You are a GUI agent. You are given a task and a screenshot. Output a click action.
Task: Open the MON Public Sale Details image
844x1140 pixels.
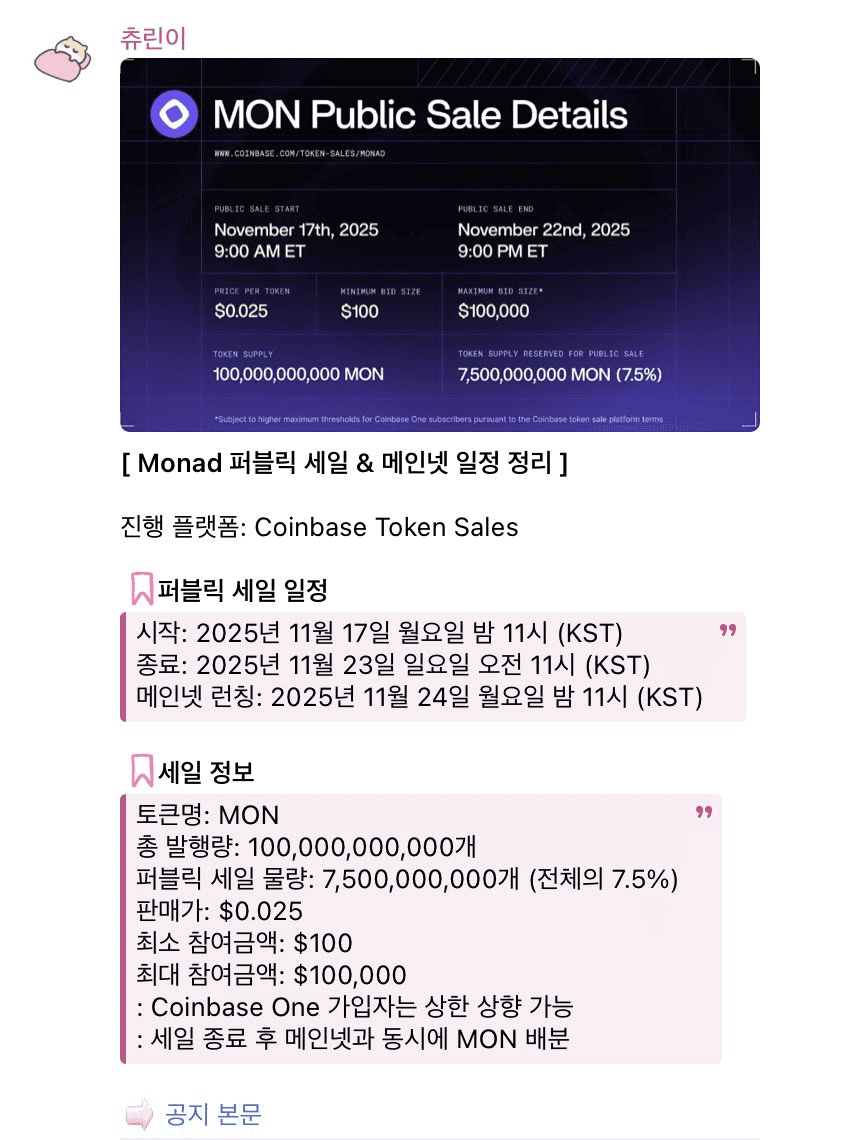[x=439, y=245]
